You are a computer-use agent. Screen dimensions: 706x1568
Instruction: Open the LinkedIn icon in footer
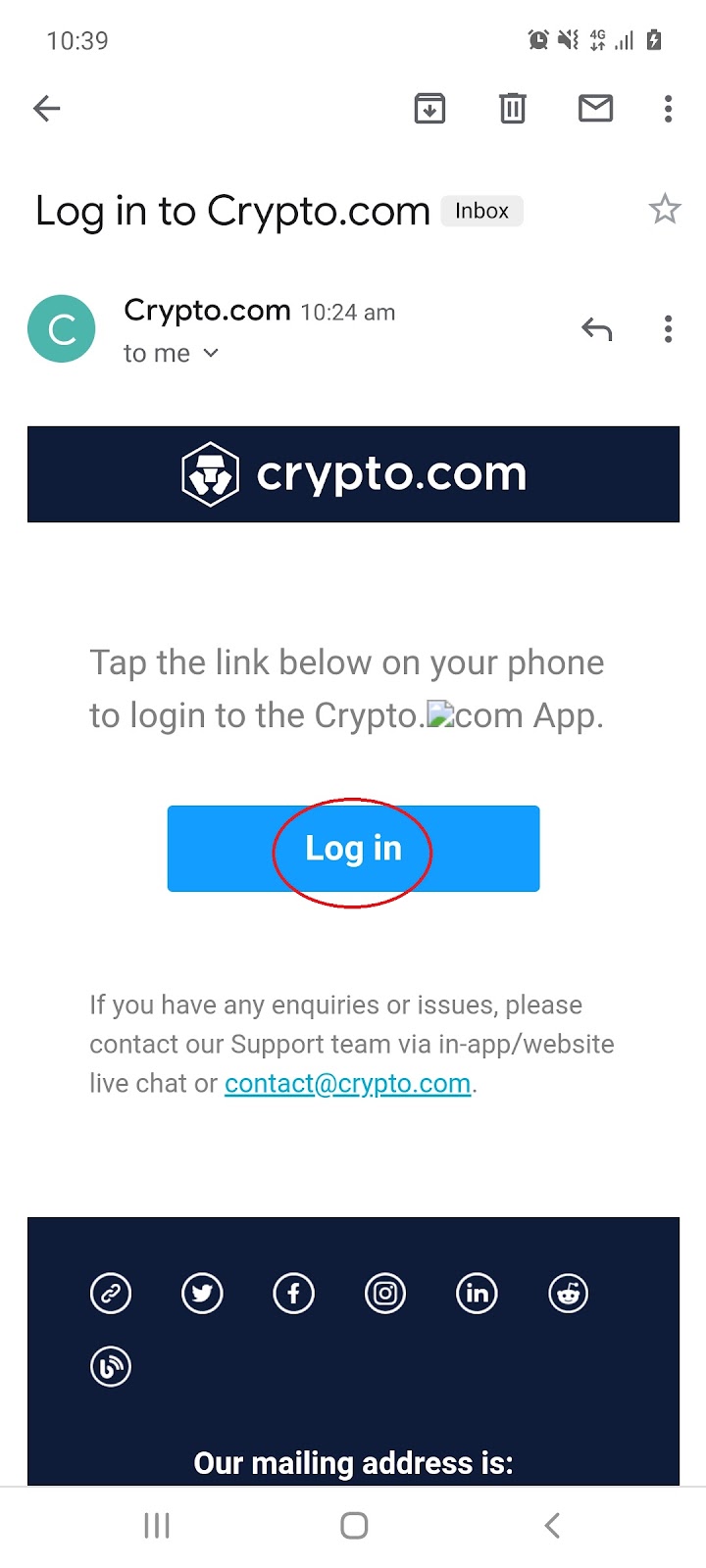477,1294
